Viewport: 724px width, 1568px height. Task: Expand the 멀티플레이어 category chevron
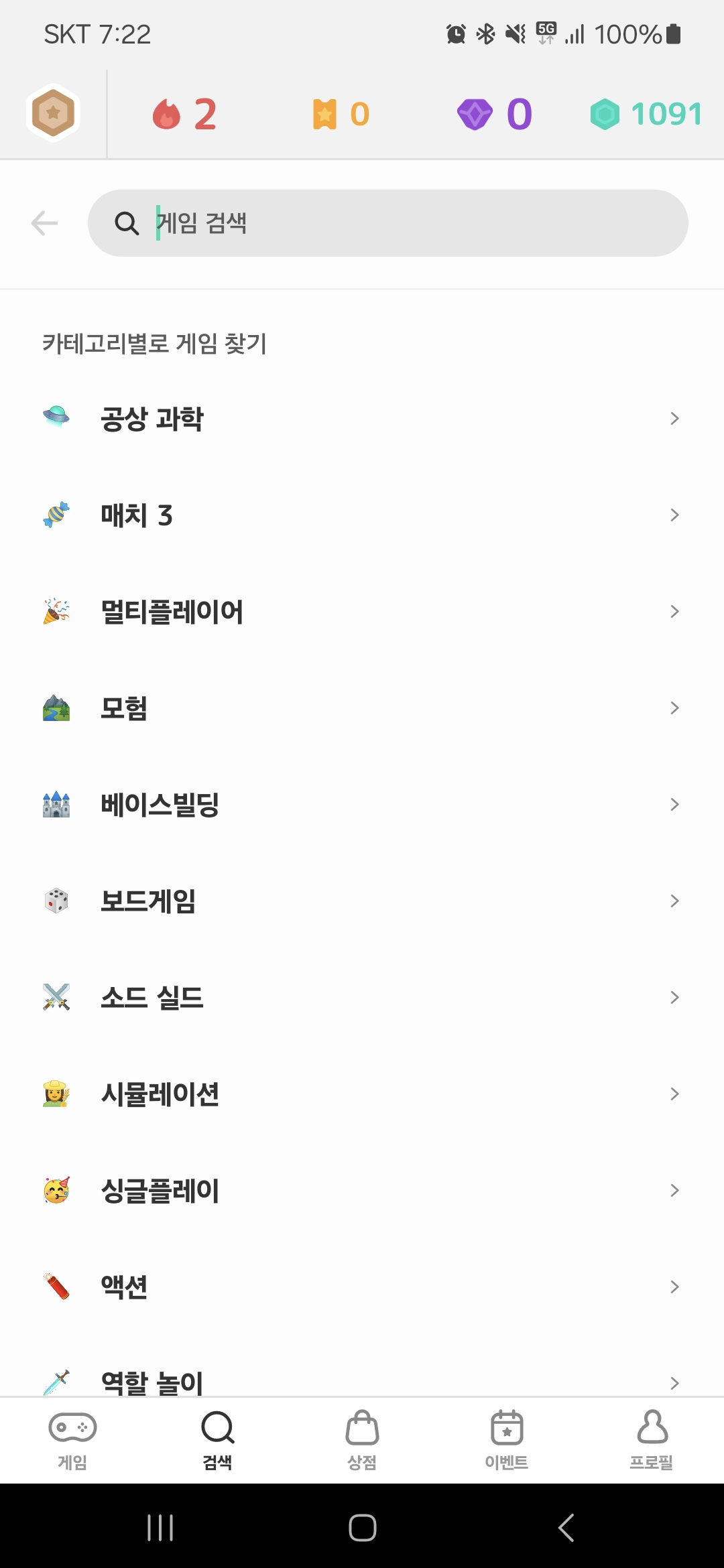point(674,610)
